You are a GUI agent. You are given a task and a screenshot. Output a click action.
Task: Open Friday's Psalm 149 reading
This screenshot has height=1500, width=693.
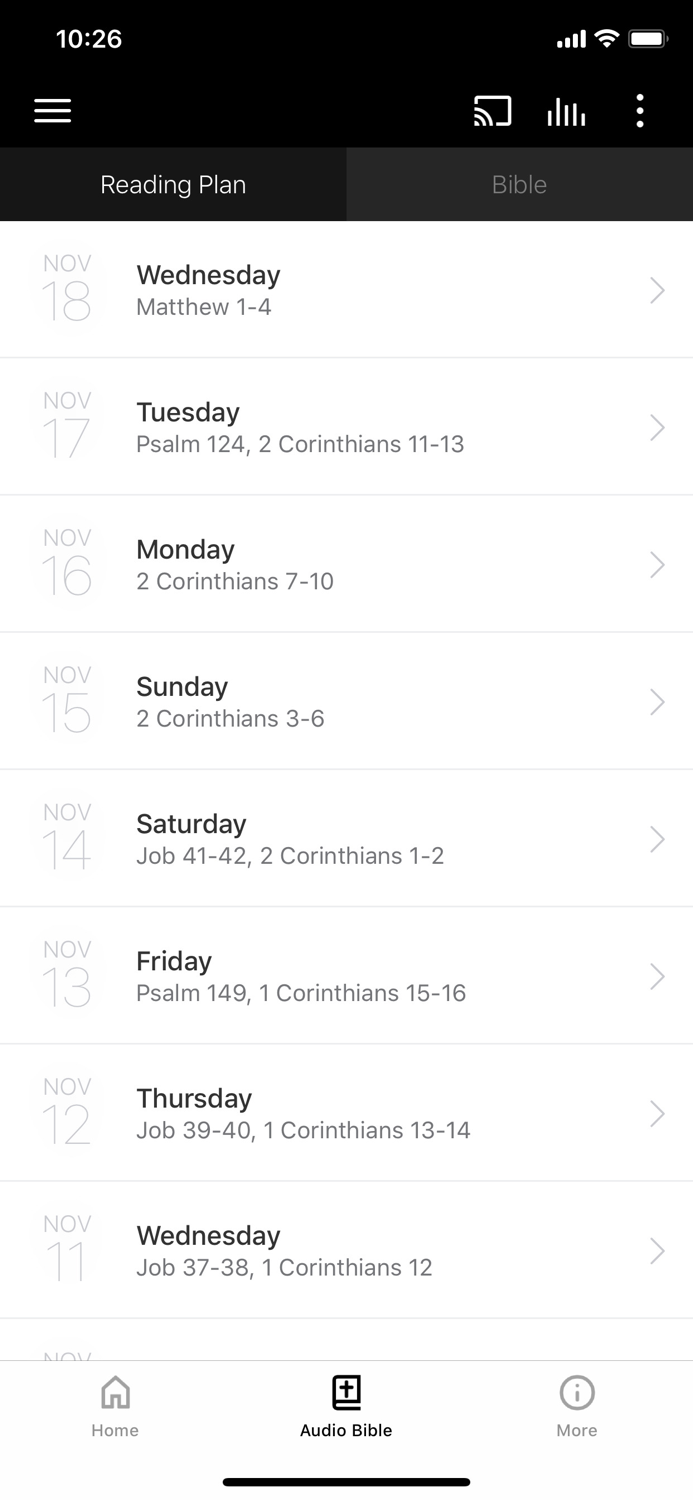(346, 975)
